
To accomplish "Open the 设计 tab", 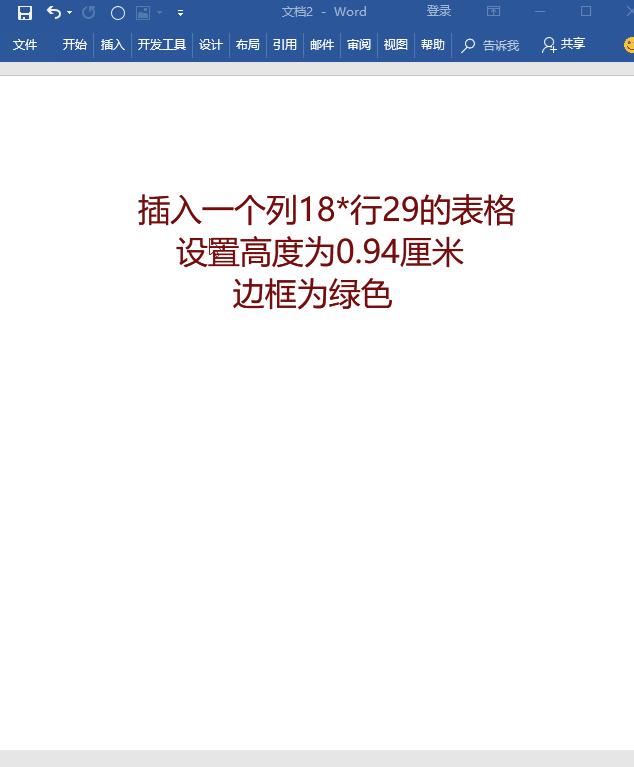I will pyautogui.click(x=211, y=45).
